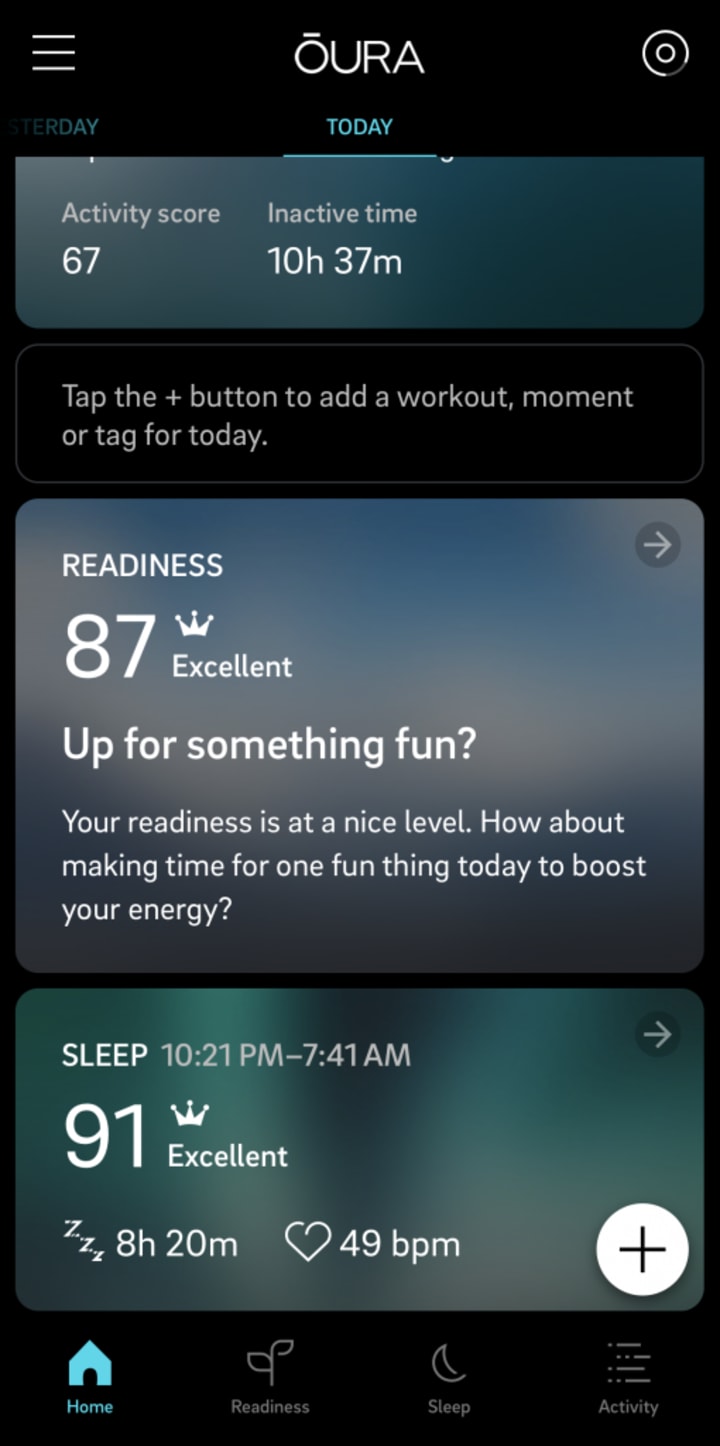This screenshot has width=720, height=1446.
Task: Select the Today tab
Action: (x=359, y=127)
